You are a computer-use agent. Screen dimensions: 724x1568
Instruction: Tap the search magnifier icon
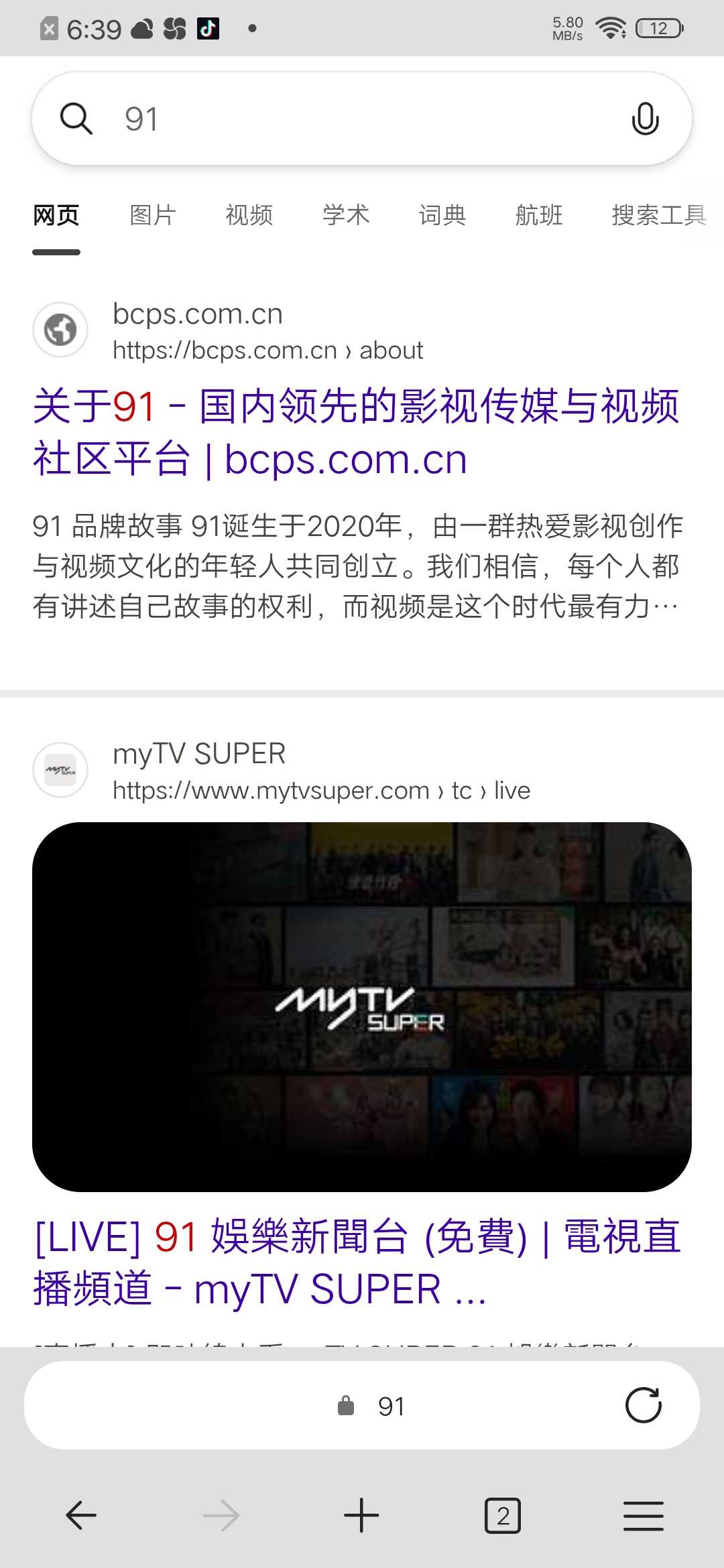[76, 119]
